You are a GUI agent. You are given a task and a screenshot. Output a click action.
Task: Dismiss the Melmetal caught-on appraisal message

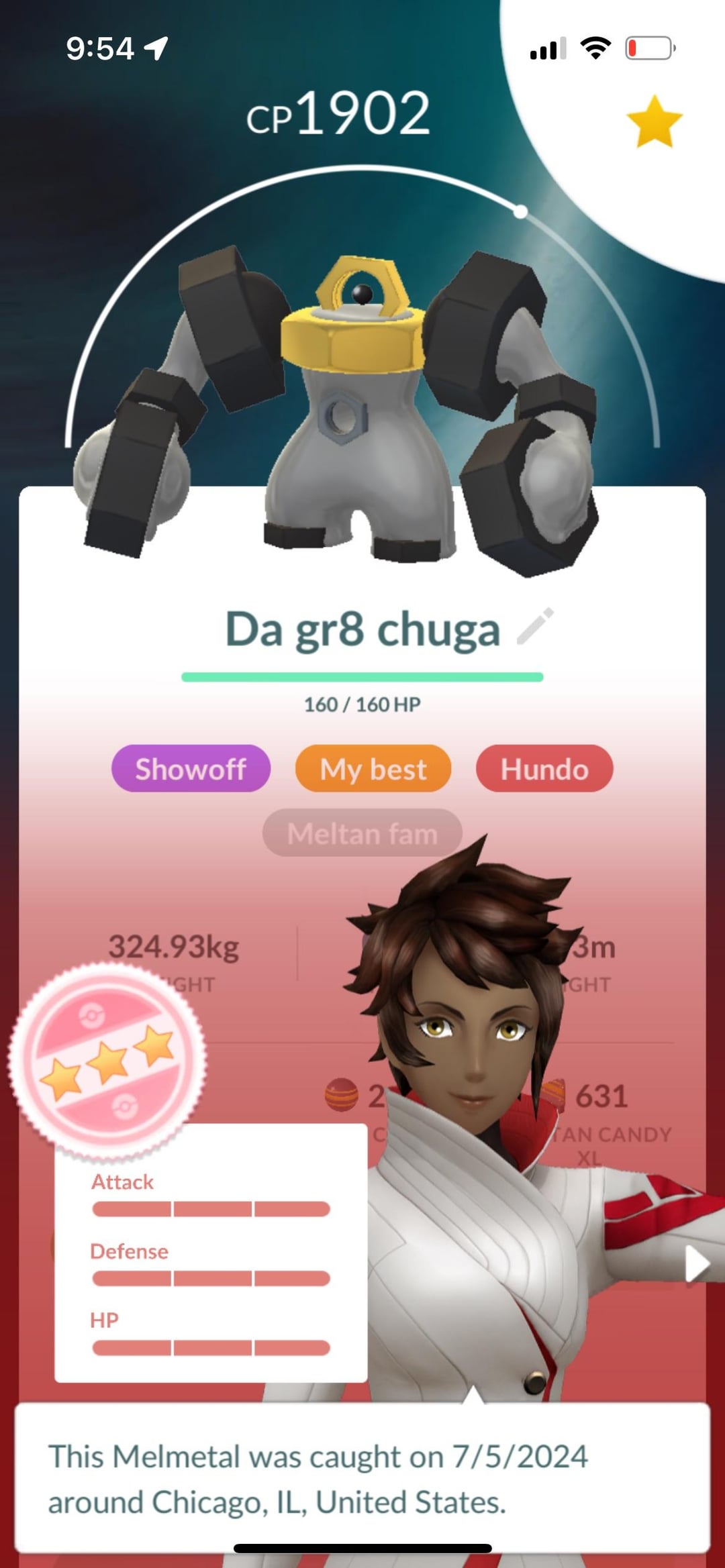point(362,1478)
